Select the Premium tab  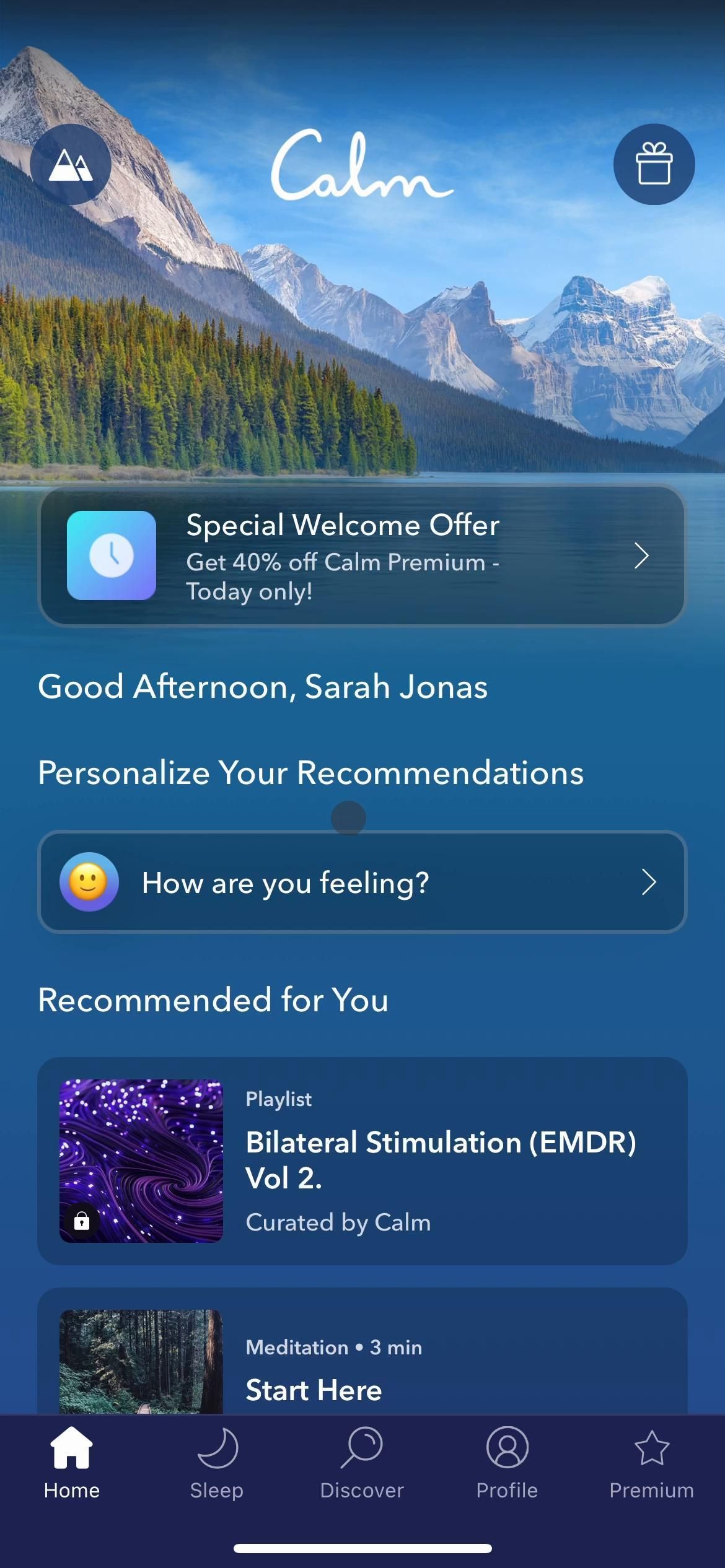point(651,1463)
